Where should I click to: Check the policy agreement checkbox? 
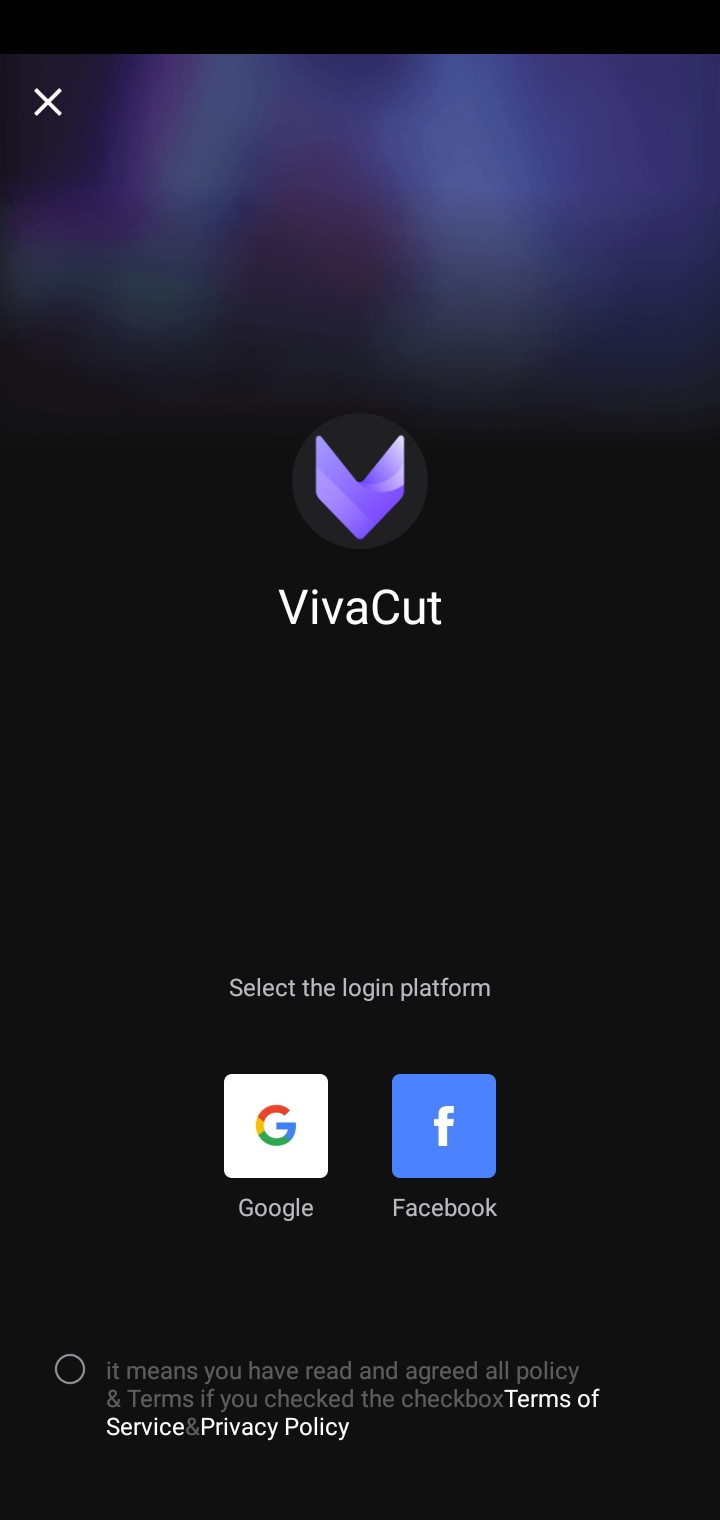coord(70,1369)
